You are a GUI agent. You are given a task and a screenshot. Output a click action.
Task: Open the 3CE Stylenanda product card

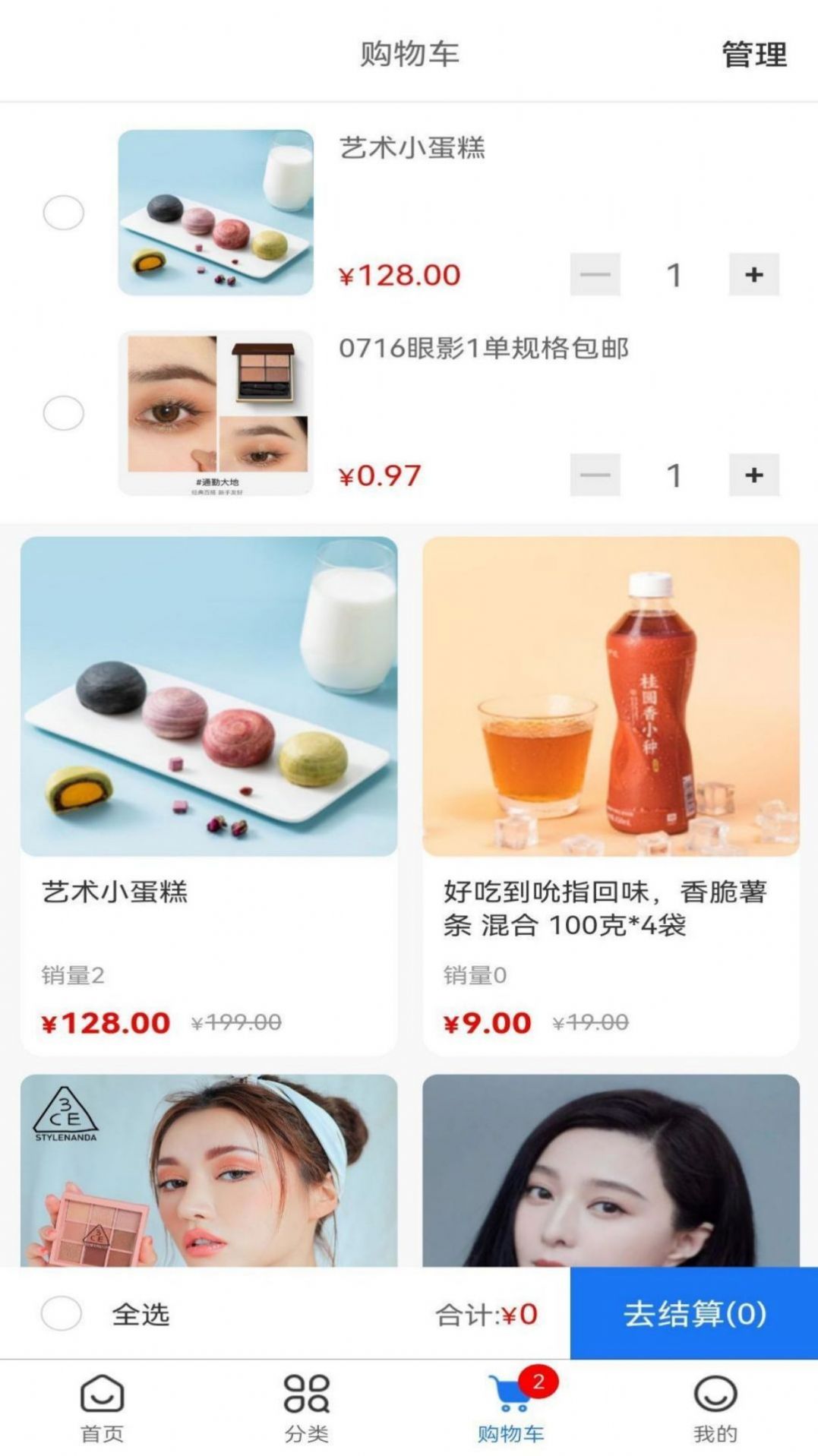(x=209, y=1170)
